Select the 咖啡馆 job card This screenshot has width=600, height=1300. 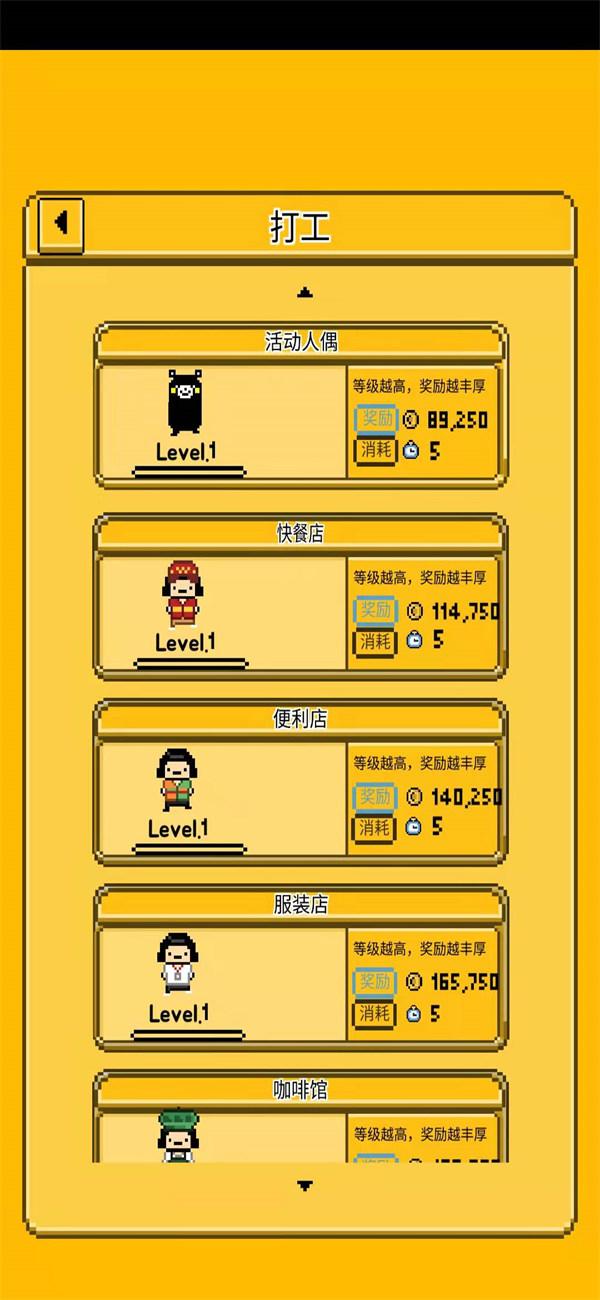pos(300,1118)
